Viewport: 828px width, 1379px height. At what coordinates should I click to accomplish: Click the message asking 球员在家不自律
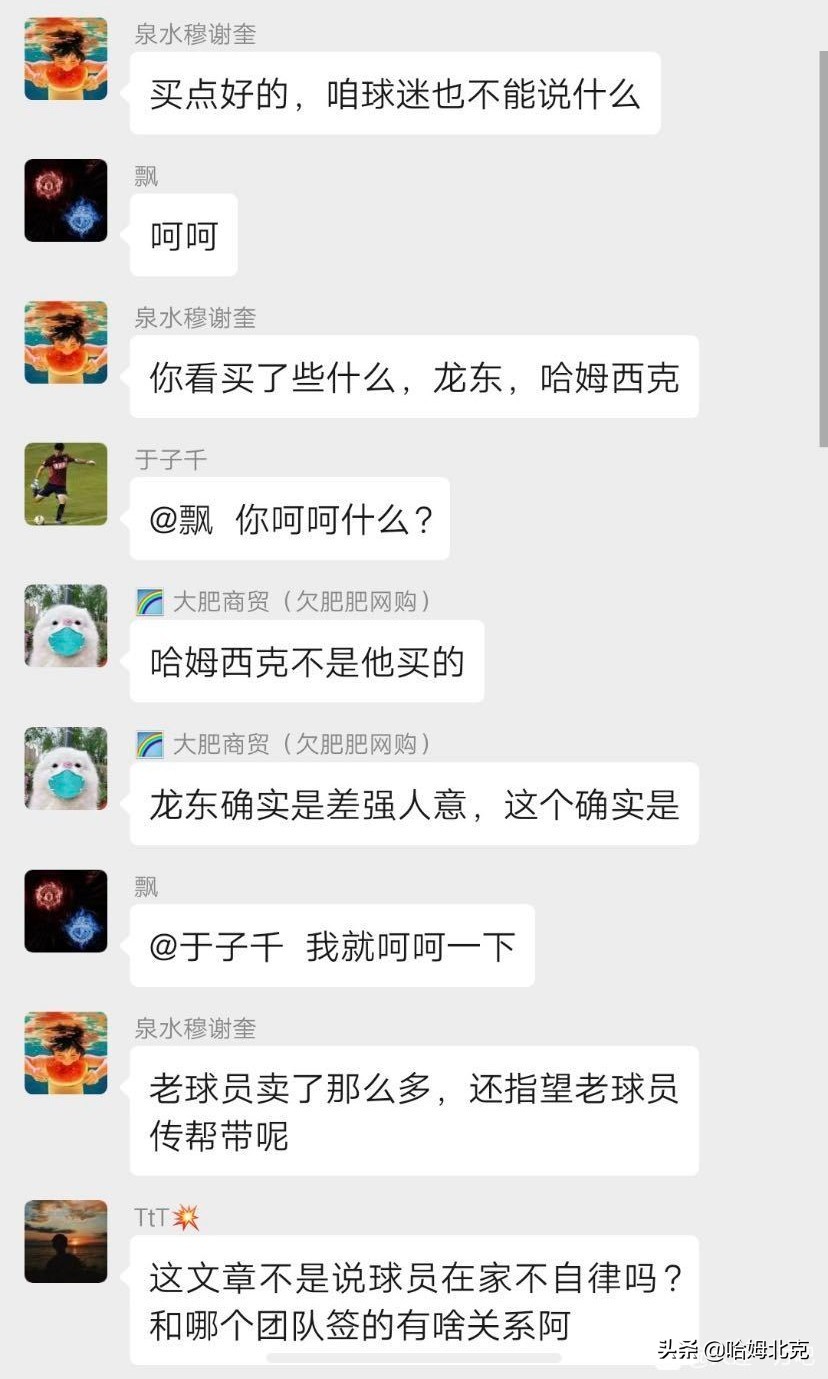pos(415,1303)
